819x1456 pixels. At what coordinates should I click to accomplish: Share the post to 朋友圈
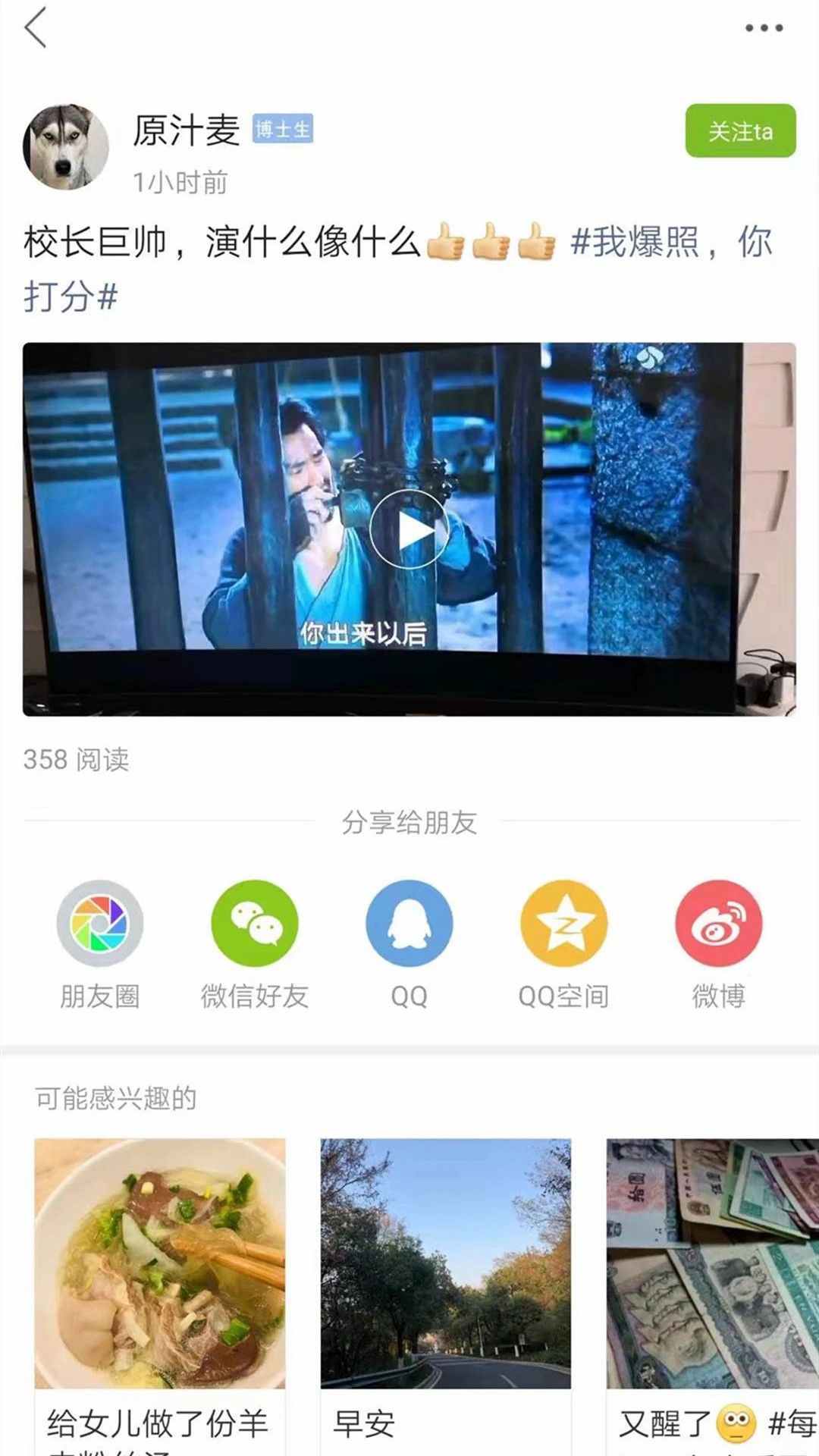click(x=100, y=924)
